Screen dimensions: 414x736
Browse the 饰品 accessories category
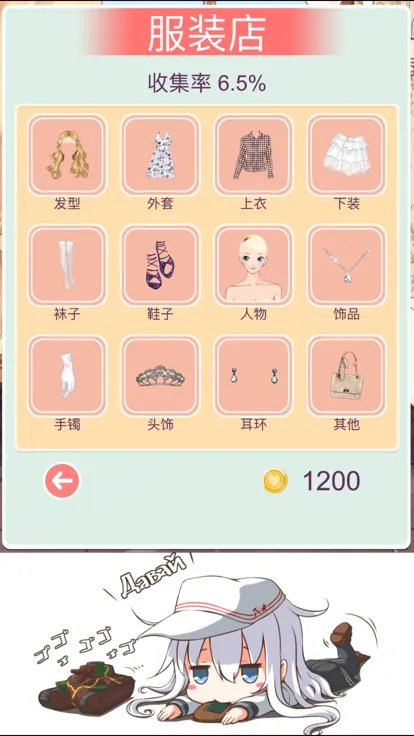[347, 266]
